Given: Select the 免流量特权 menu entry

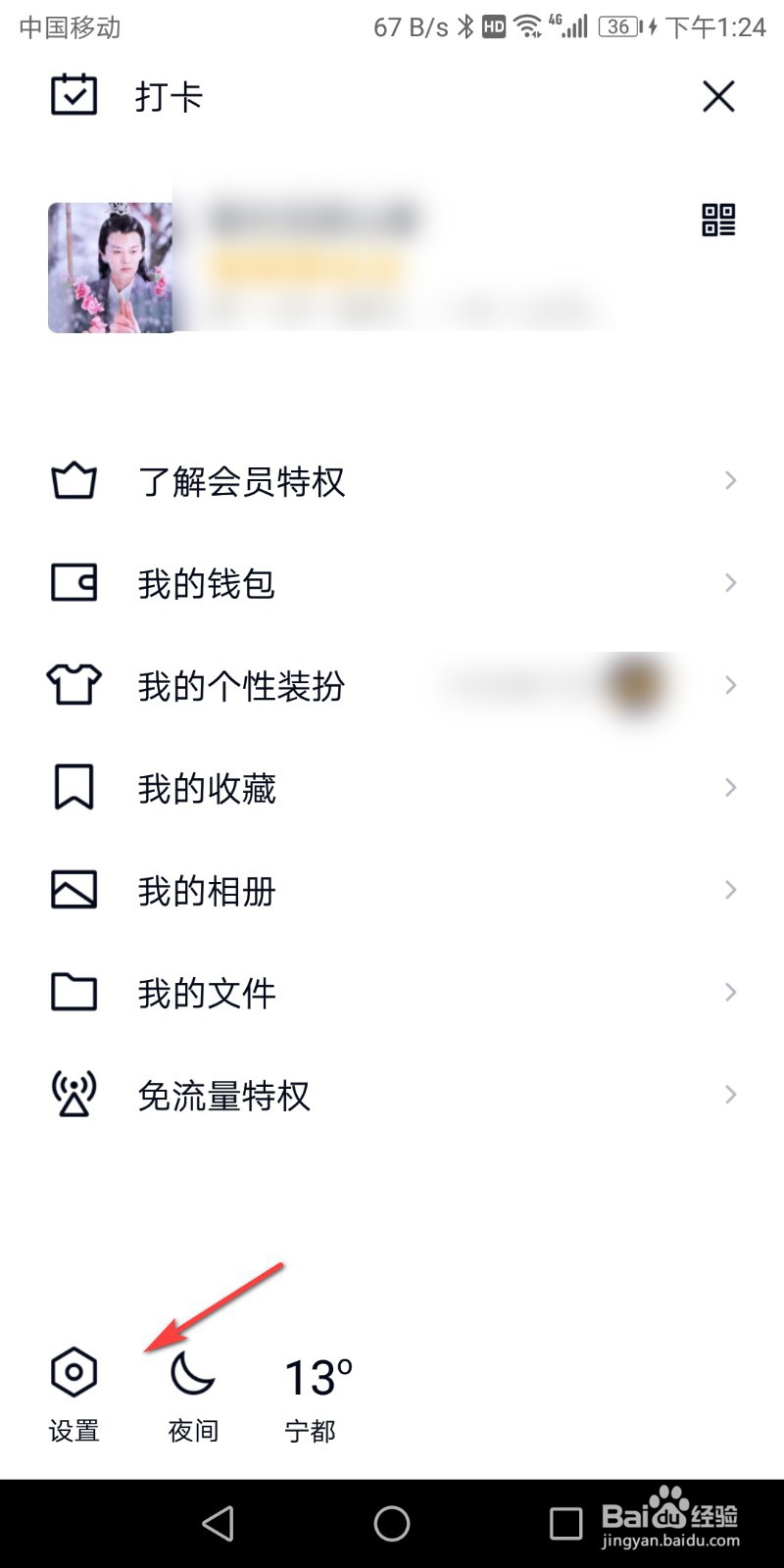Looking at the screenshot, I should click(223, 1096).
